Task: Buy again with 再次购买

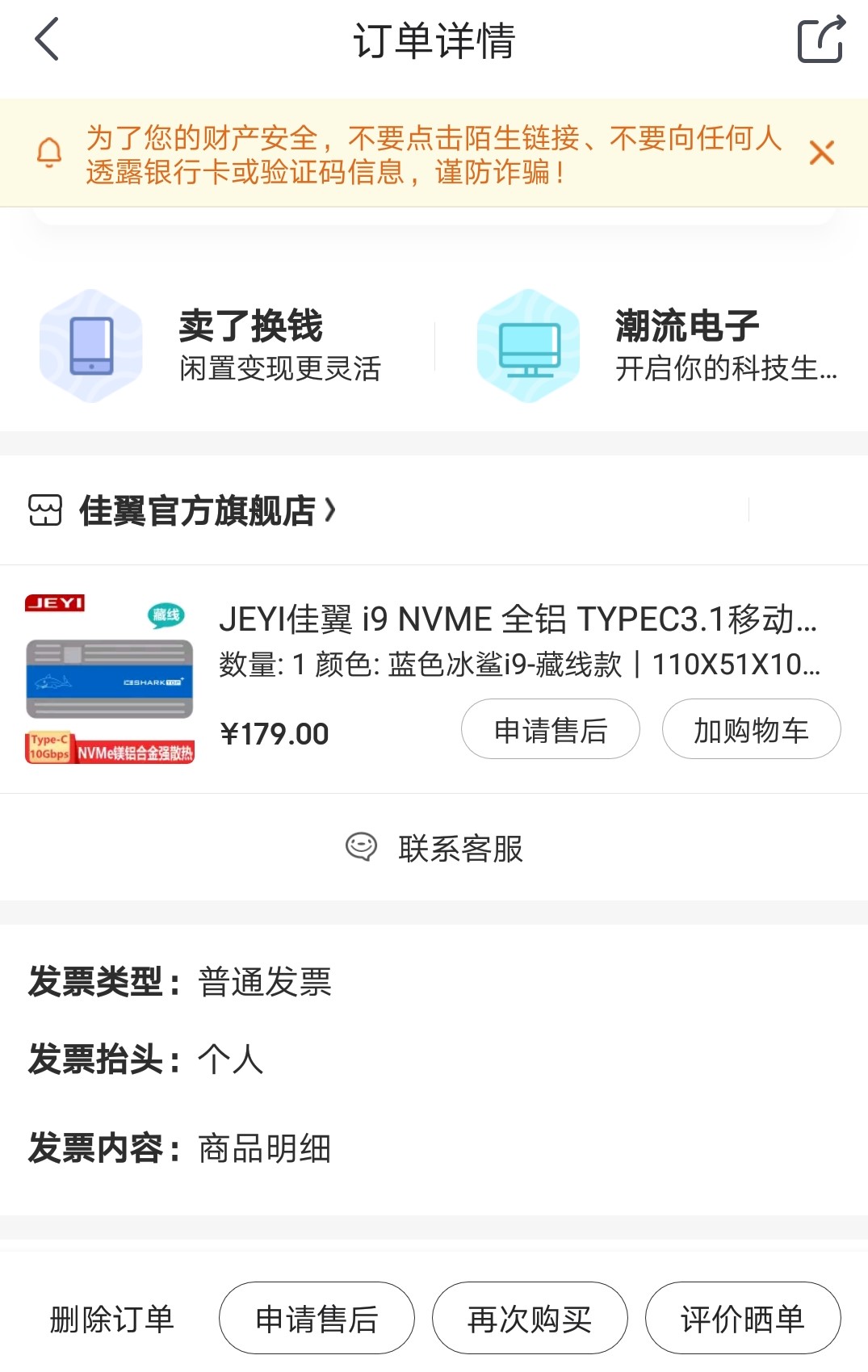Action: pos(530,1319)
